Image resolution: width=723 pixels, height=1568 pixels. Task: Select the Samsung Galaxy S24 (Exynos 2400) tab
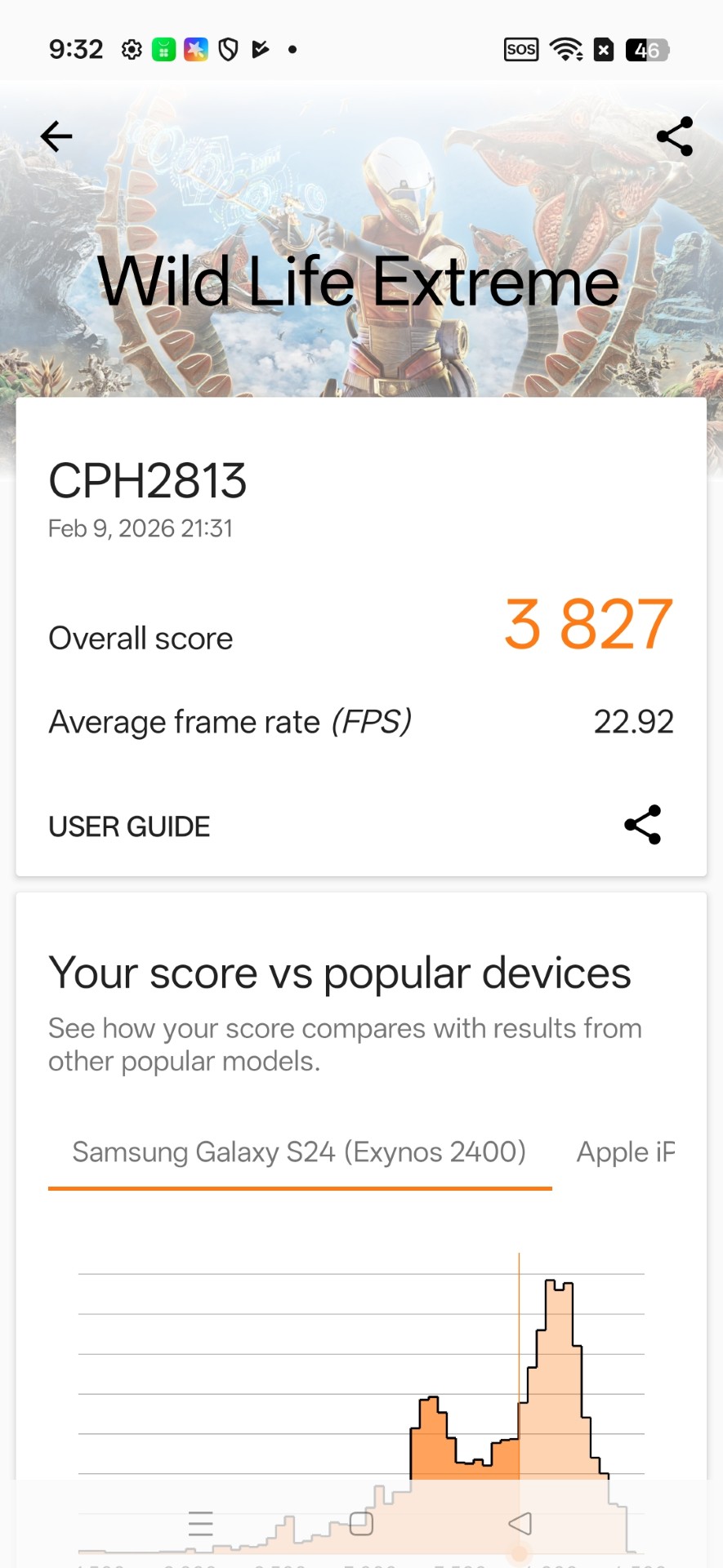pos(299,1152)
